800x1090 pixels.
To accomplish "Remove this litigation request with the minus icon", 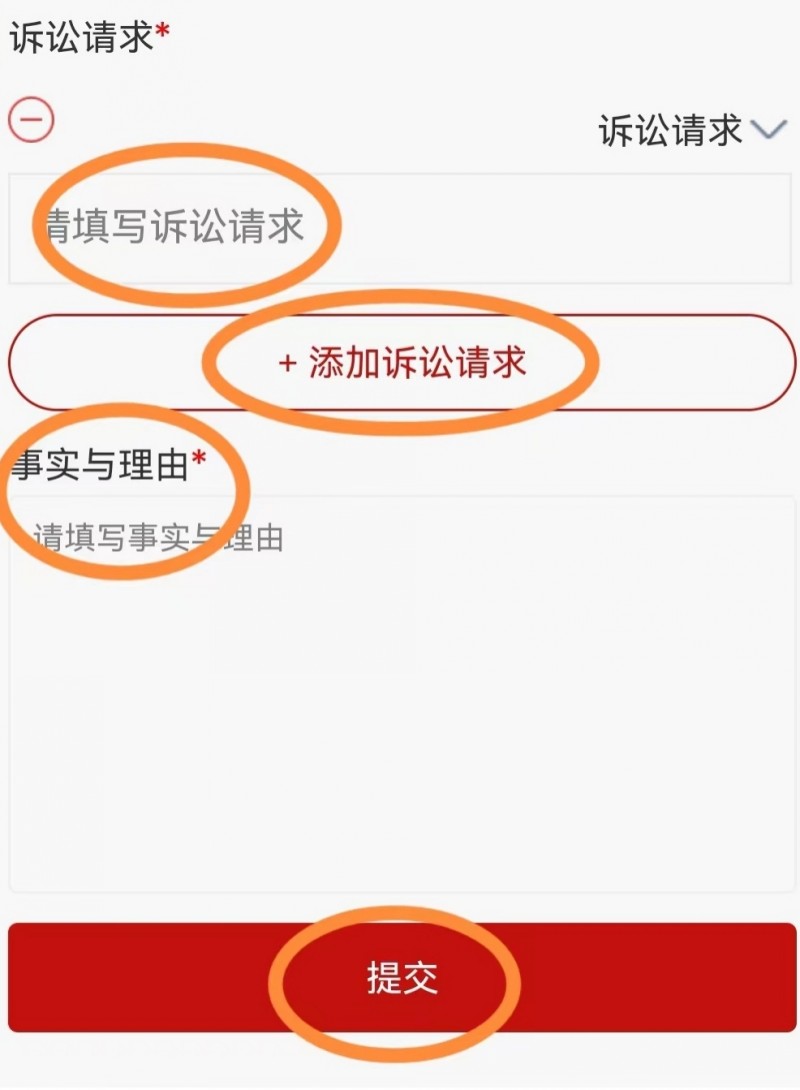I will pyautogui.click(x=31, y=121).
